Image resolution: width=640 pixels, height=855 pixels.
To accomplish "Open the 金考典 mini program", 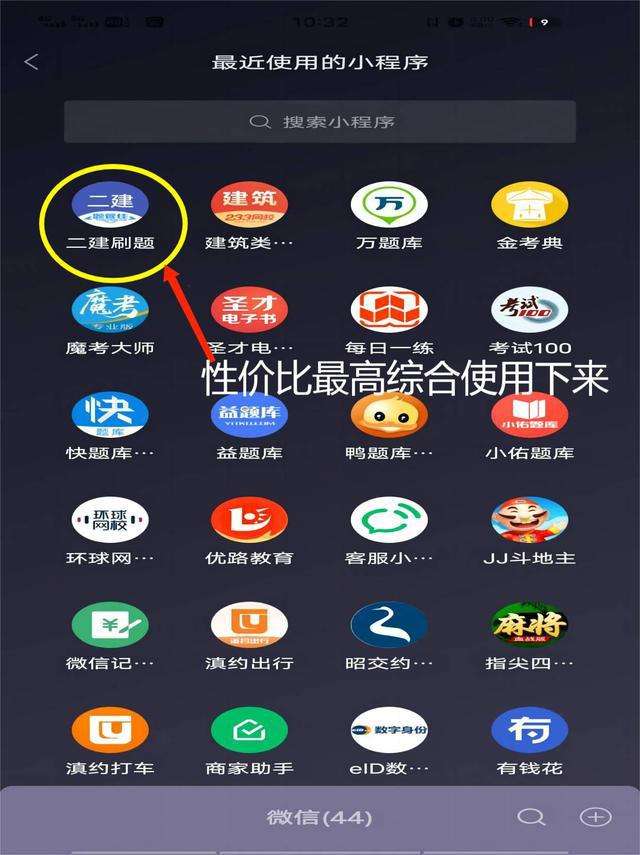I will click(x=529, y=205).
